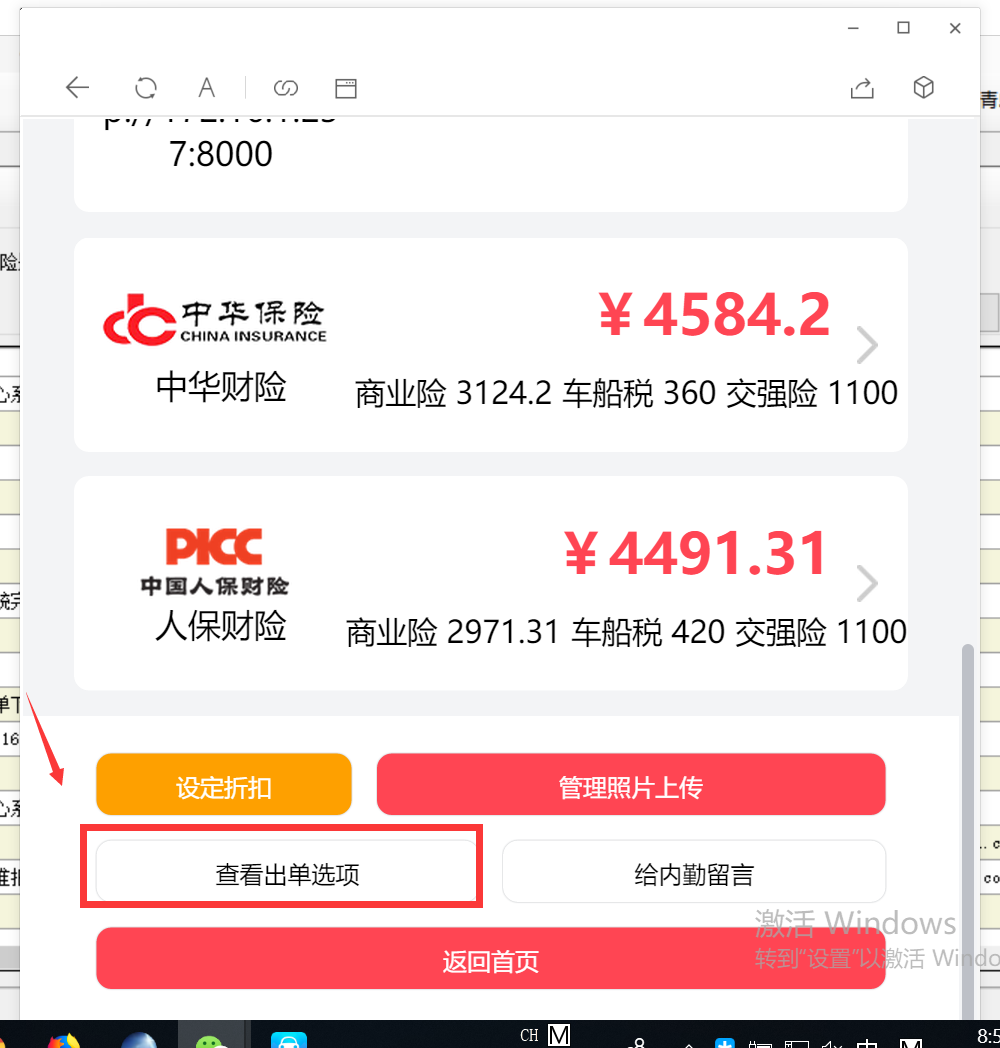The image size is (1000, 1048).
Task: Close the window
Action: (955, 28)
